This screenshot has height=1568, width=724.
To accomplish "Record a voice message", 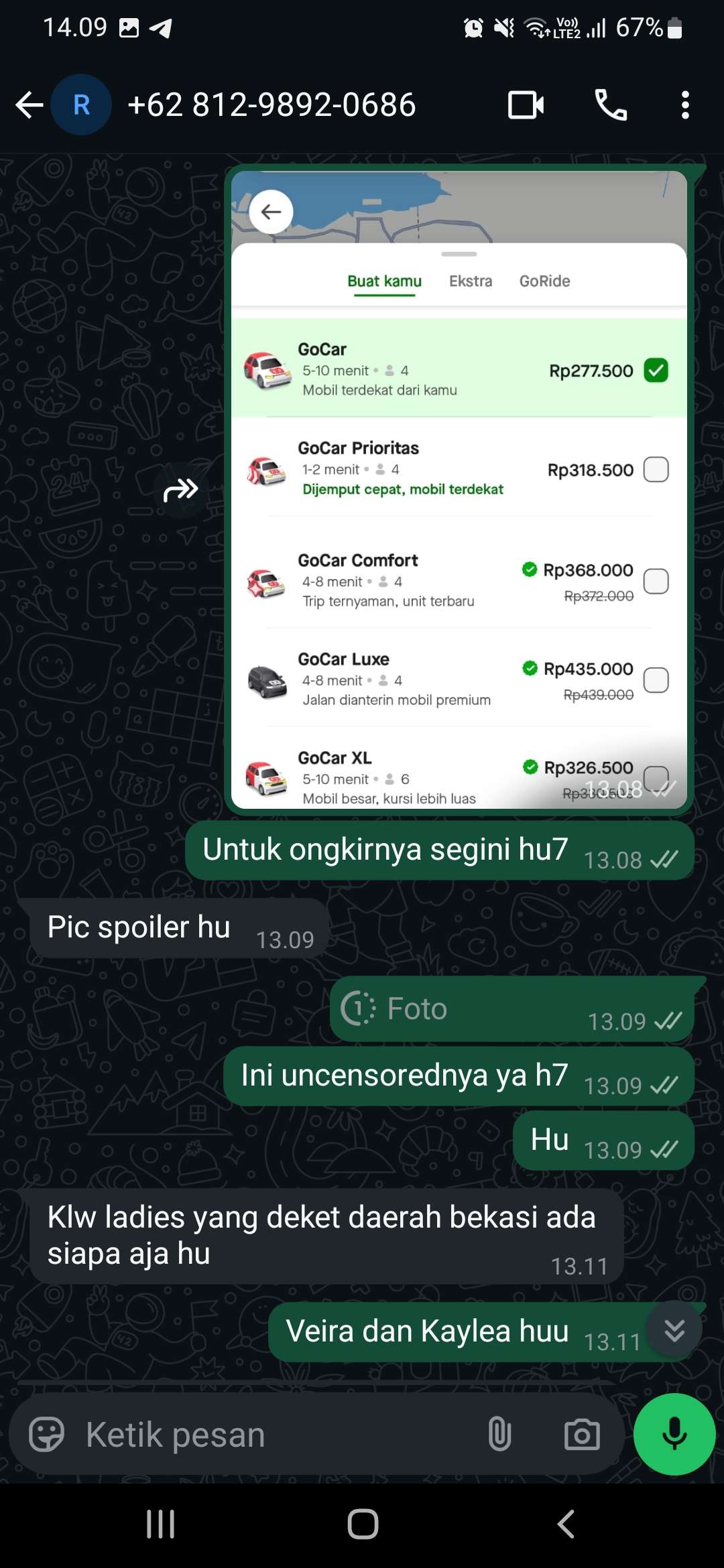I will click(x=674, y=1435).
